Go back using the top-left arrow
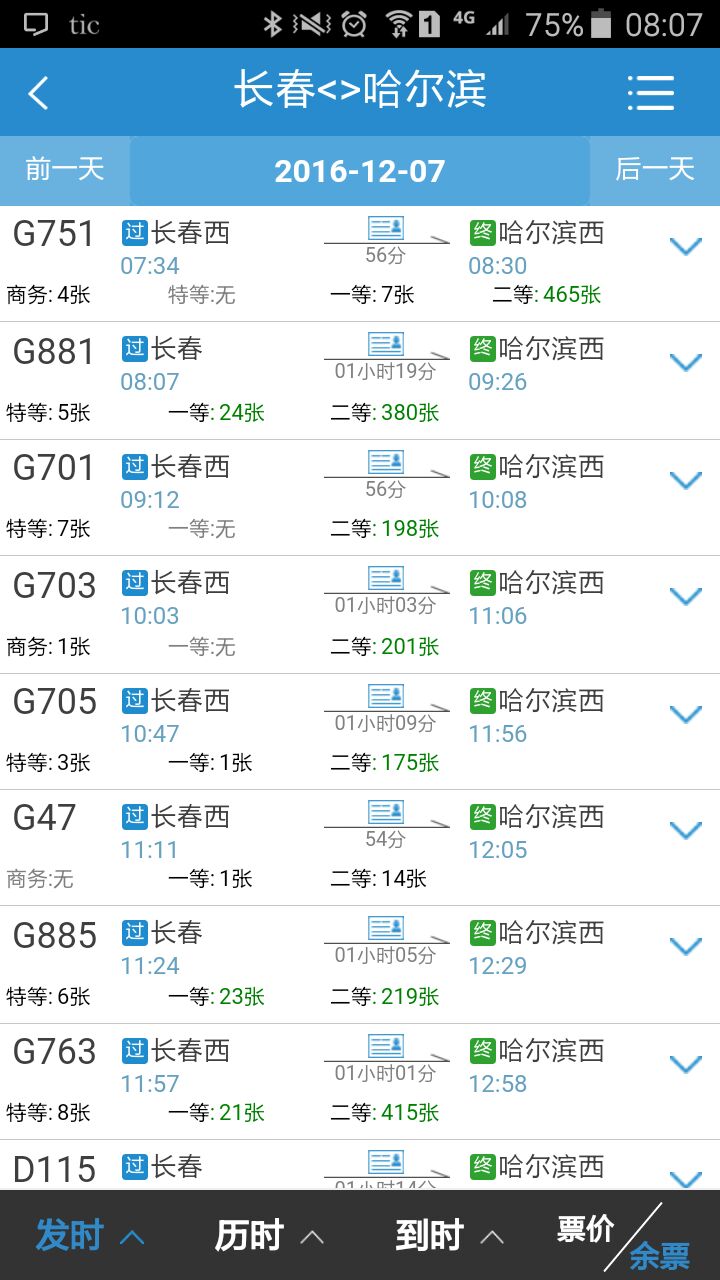Image resolution: width=720 pixels, height=1280 pixels. (x=38, y=93)
